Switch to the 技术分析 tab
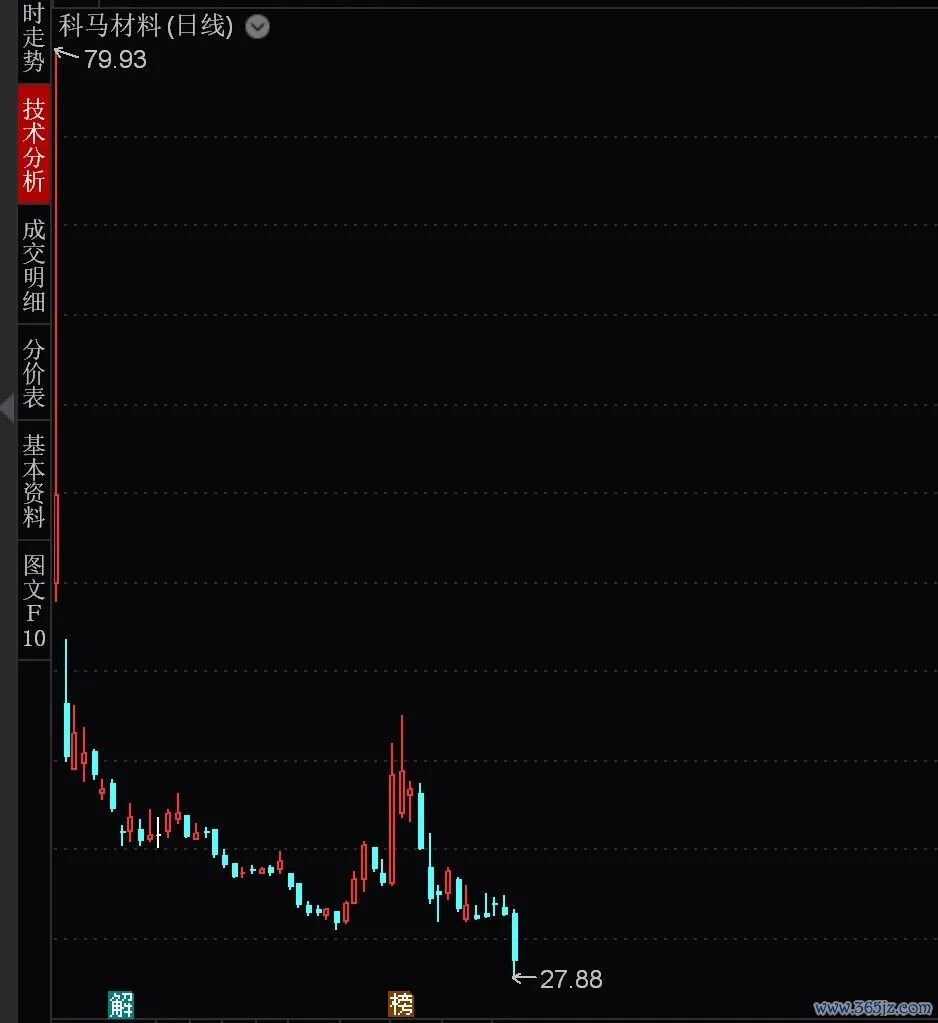This screenshot has width=938, height=1023. pos(34,144)
